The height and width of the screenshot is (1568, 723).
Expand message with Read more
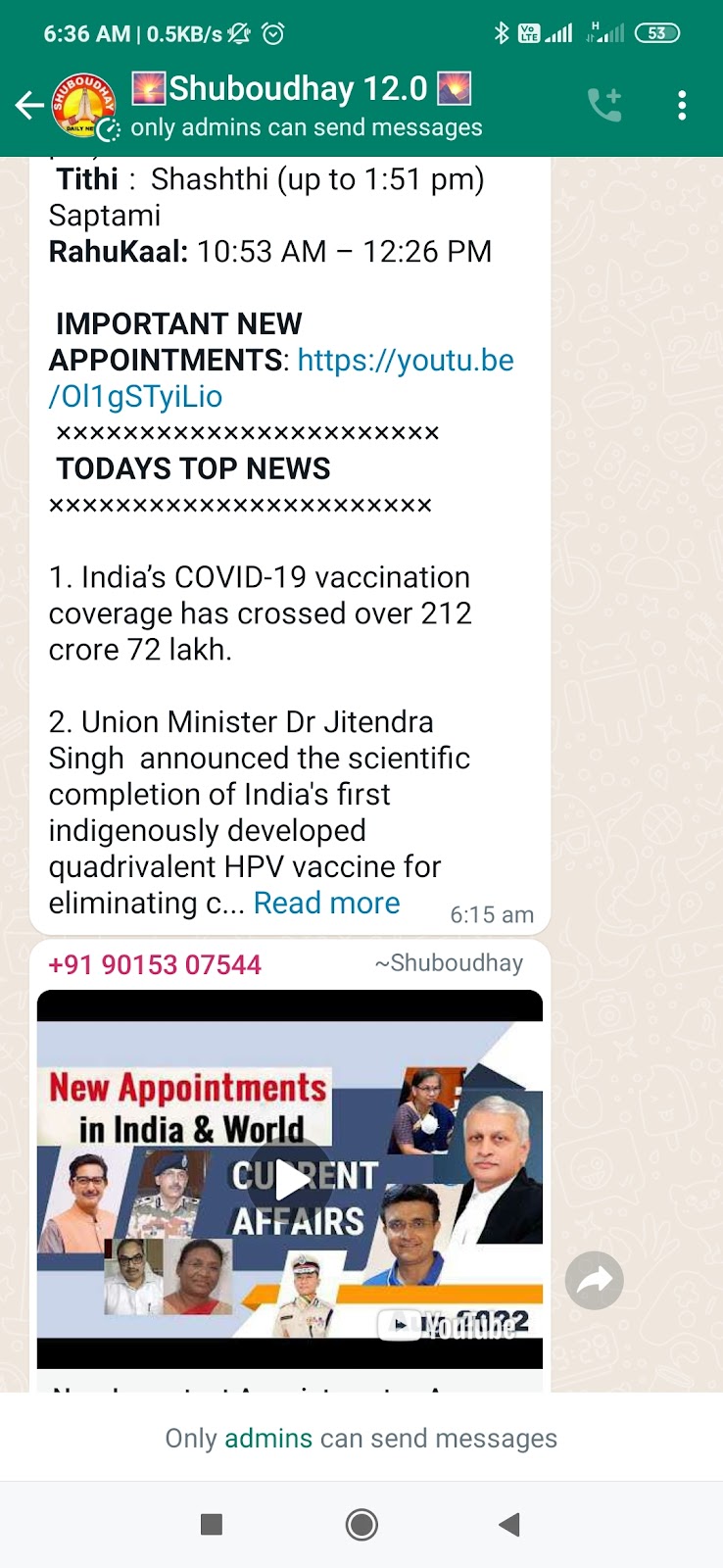click(326, 903)
